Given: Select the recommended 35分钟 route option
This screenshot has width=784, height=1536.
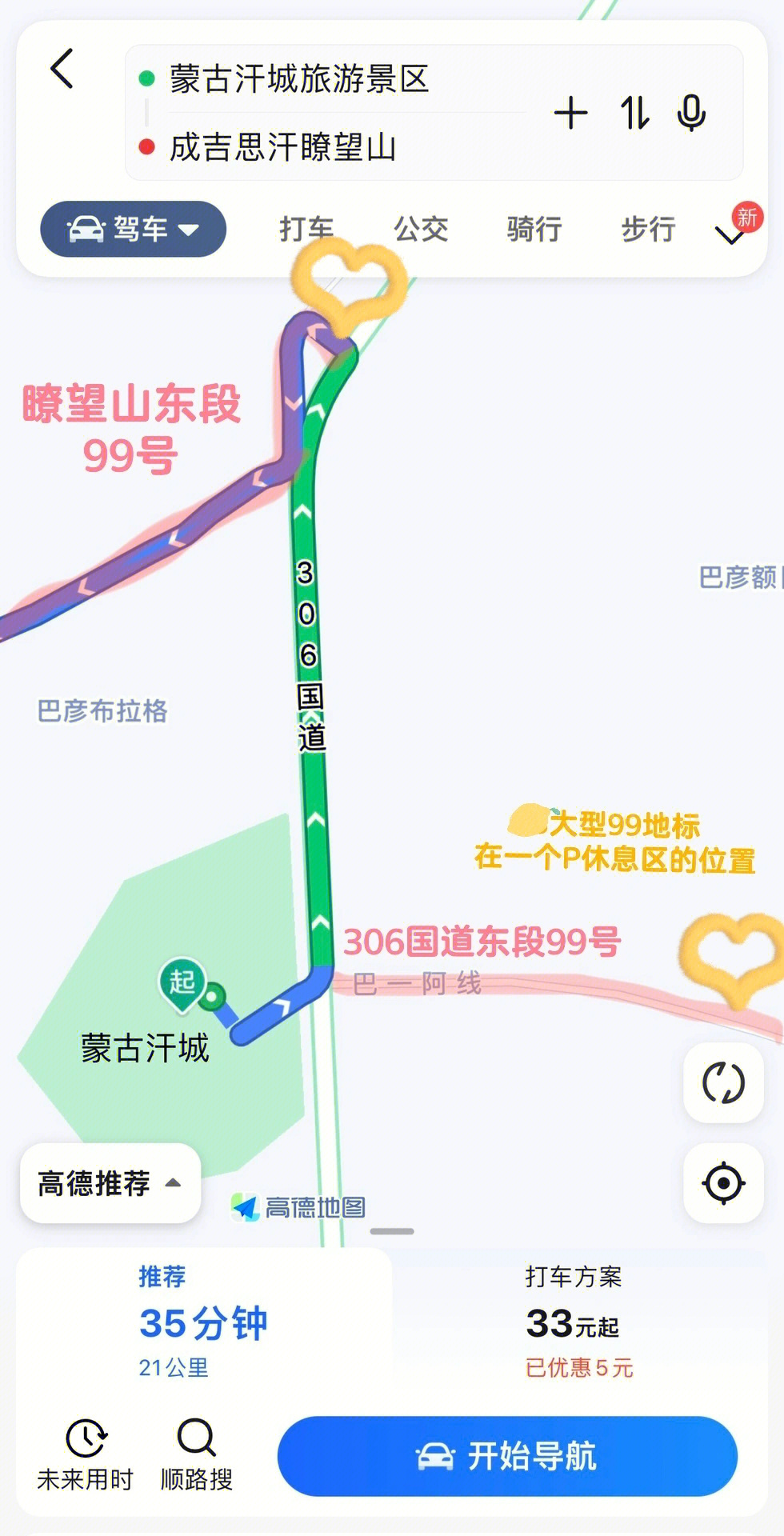Looking at the screenshot, I should 204,1322.
